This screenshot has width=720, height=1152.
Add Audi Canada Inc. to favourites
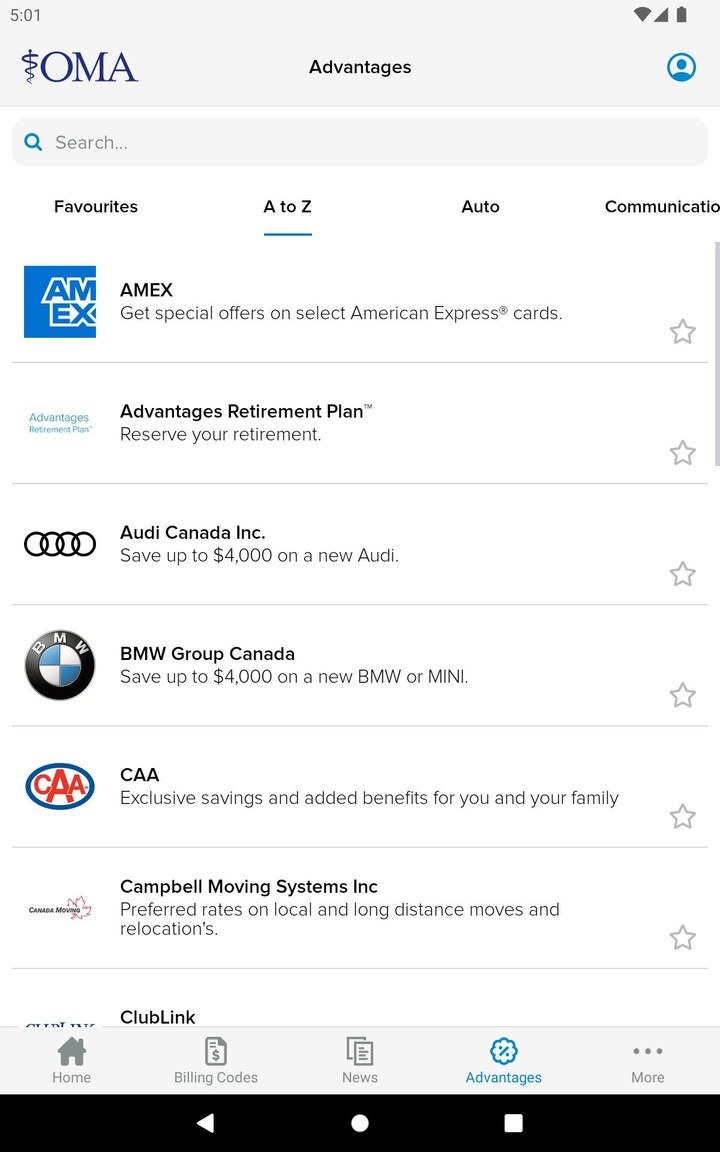(x=683, y=574)
